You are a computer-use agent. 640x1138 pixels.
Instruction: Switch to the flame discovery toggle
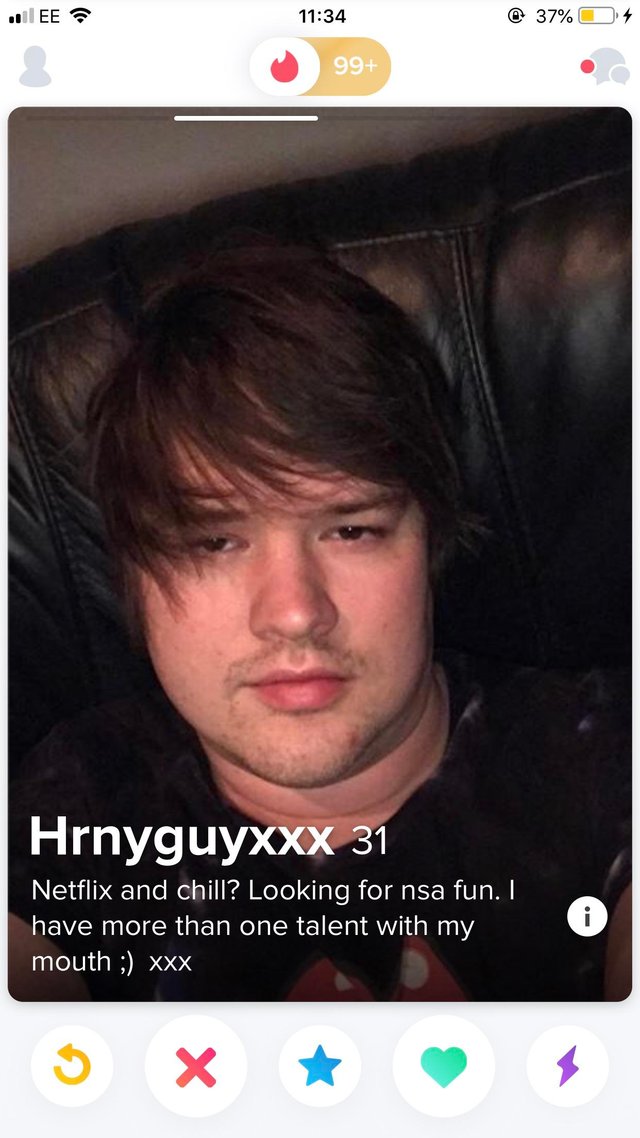[x=286, y=67]
